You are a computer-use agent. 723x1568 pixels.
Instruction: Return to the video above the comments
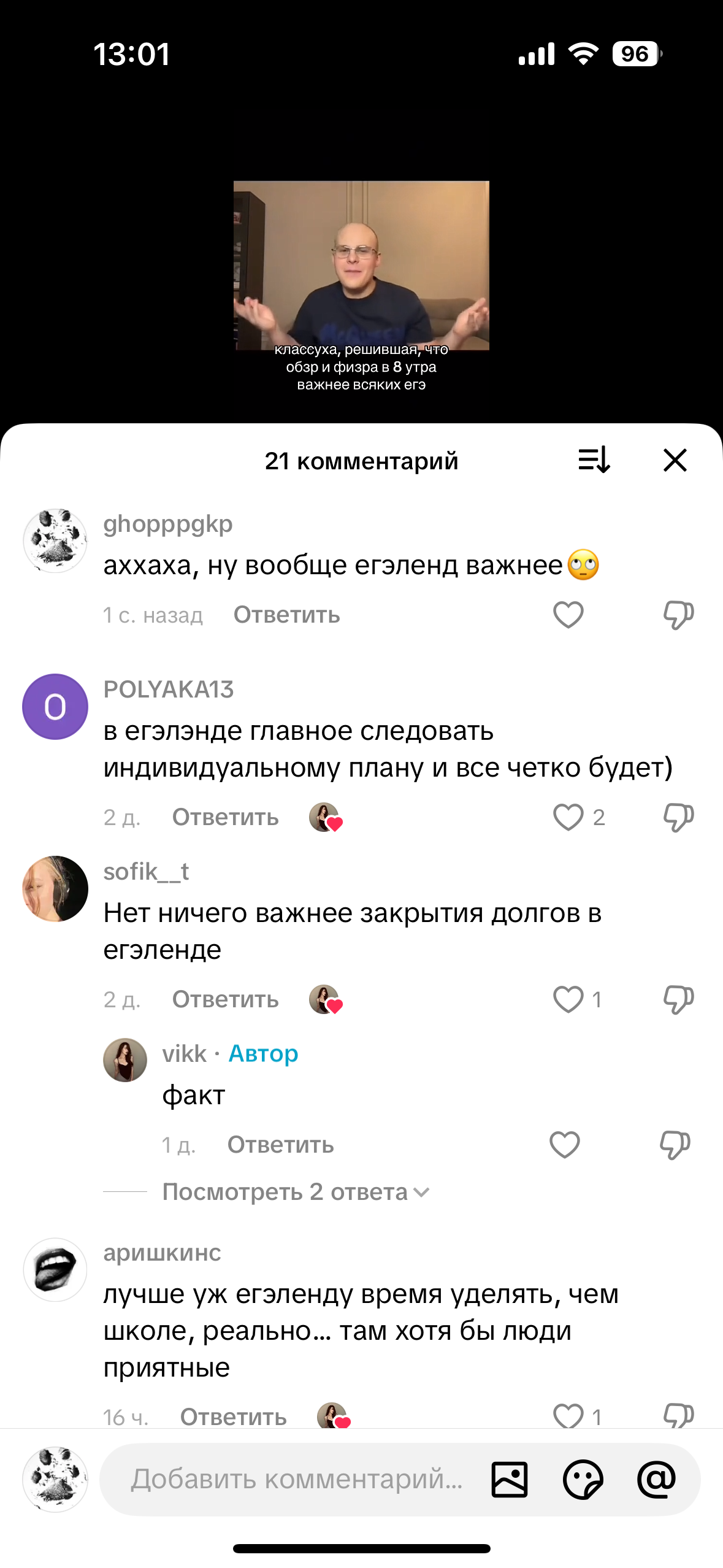coord(361,265)
